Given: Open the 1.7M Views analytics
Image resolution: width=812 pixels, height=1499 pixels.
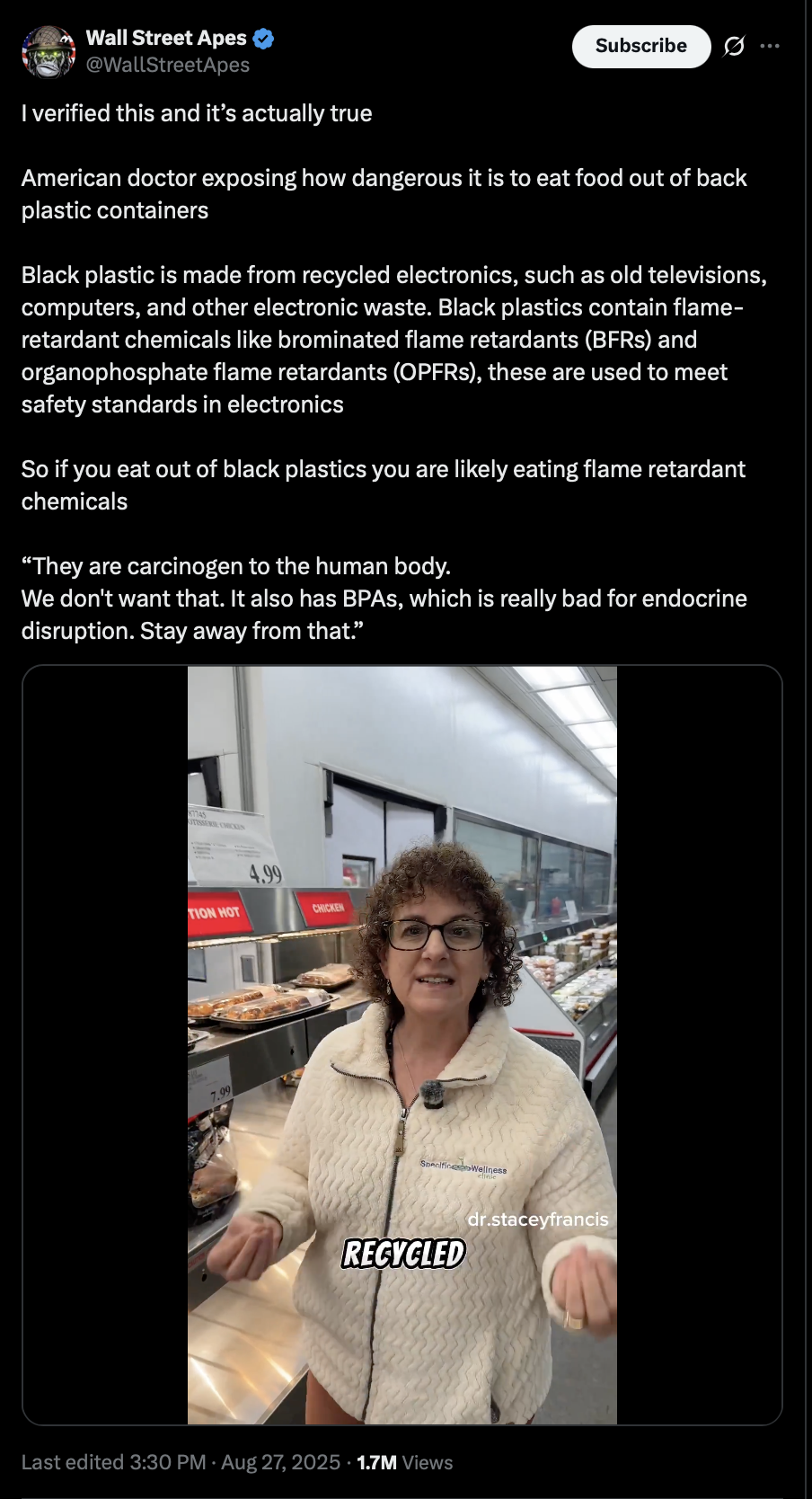Looking at the screenshot, I should (x=404, y=1462).
